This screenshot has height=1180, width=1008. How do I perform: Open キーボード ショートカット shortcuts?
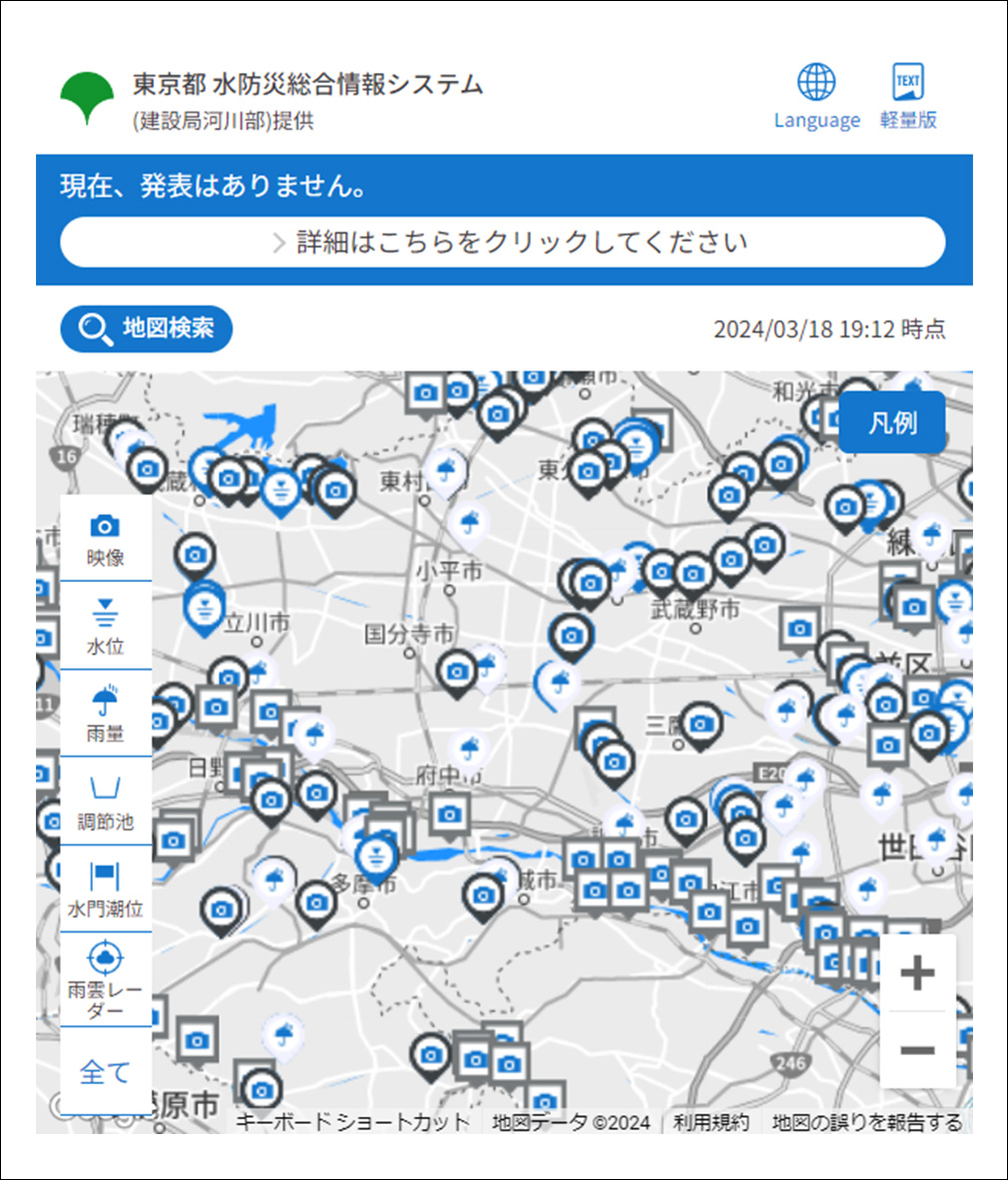(352, 1122)
